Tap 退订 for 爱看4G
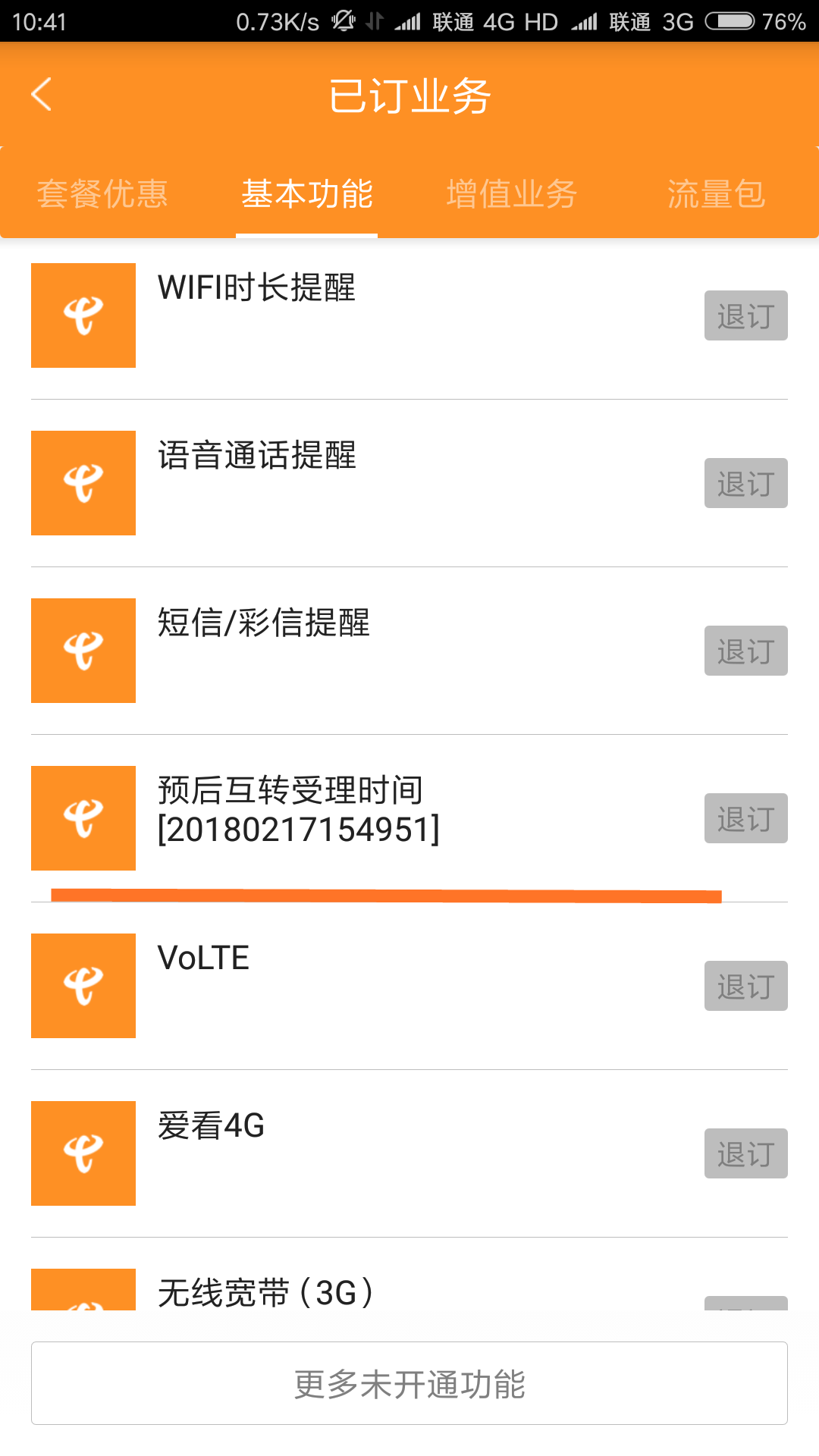Viewport: 819px width, 1456px height. 746,1153
